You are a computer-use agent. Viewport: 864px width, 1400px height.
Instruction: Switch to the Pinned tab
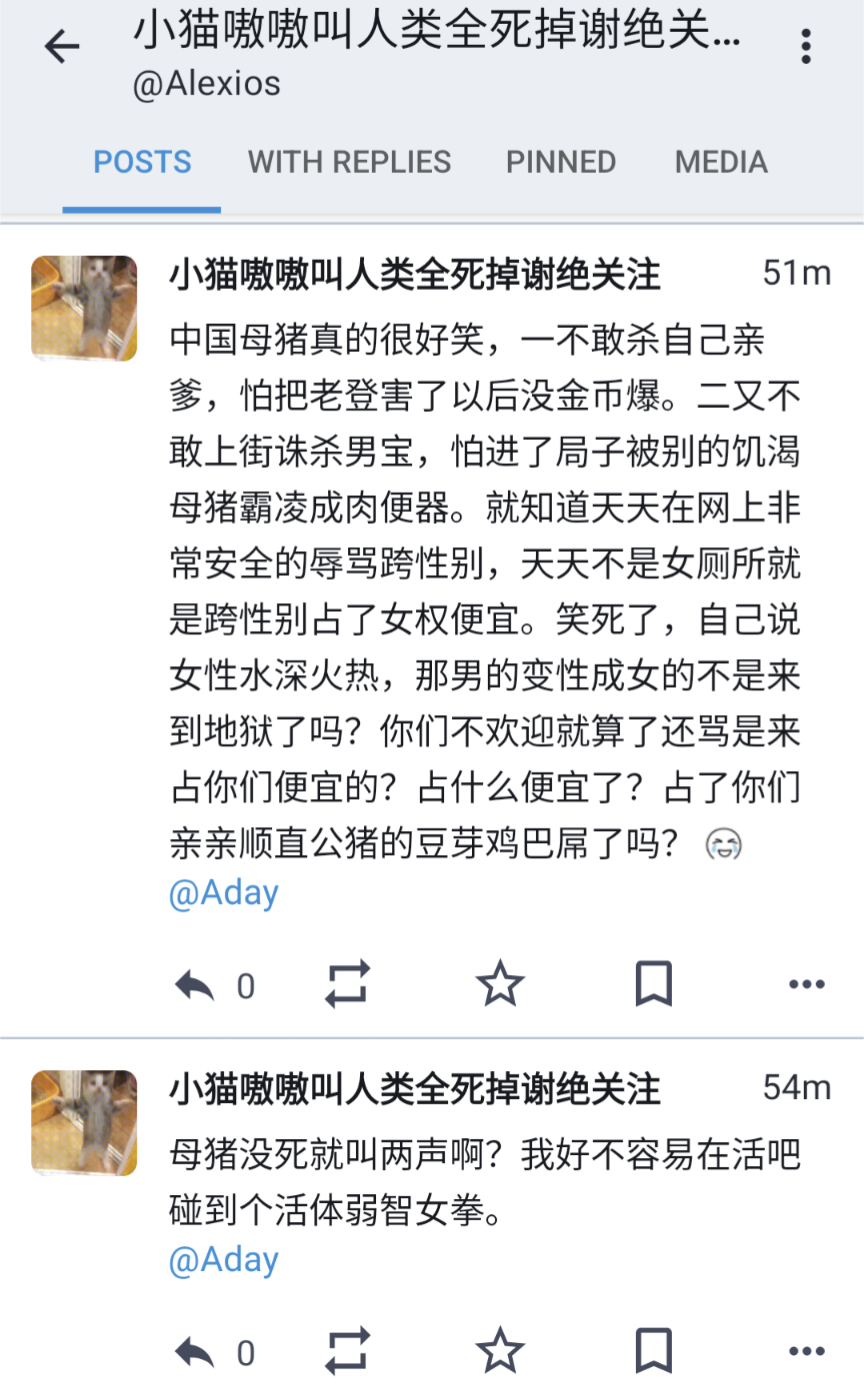[561, 162]
